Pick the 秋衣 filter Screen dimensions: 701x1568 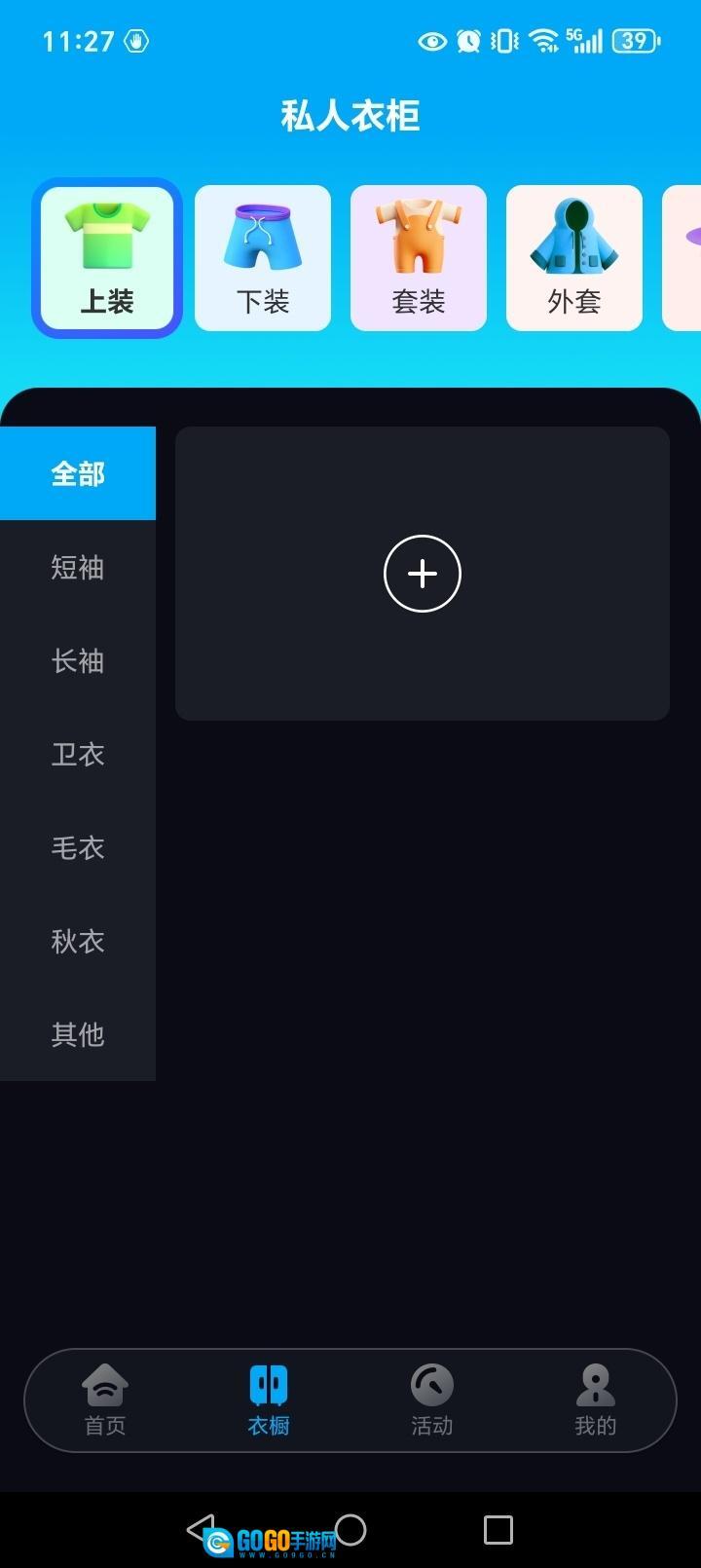(x=78, y=941)
